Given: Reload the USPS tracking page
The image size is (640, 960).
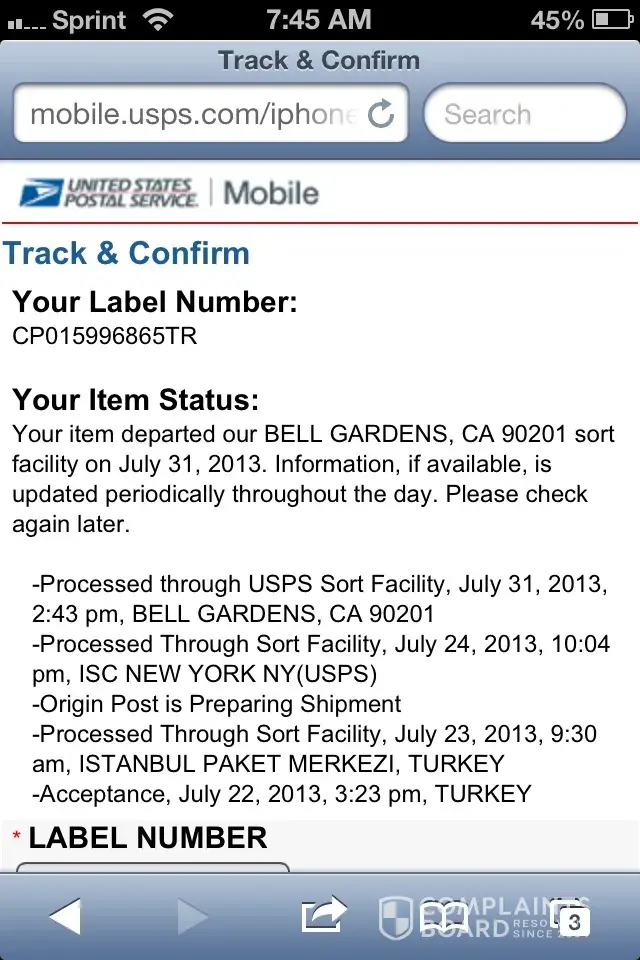Looking at the screenshot, I should click(x=381, y=114).
